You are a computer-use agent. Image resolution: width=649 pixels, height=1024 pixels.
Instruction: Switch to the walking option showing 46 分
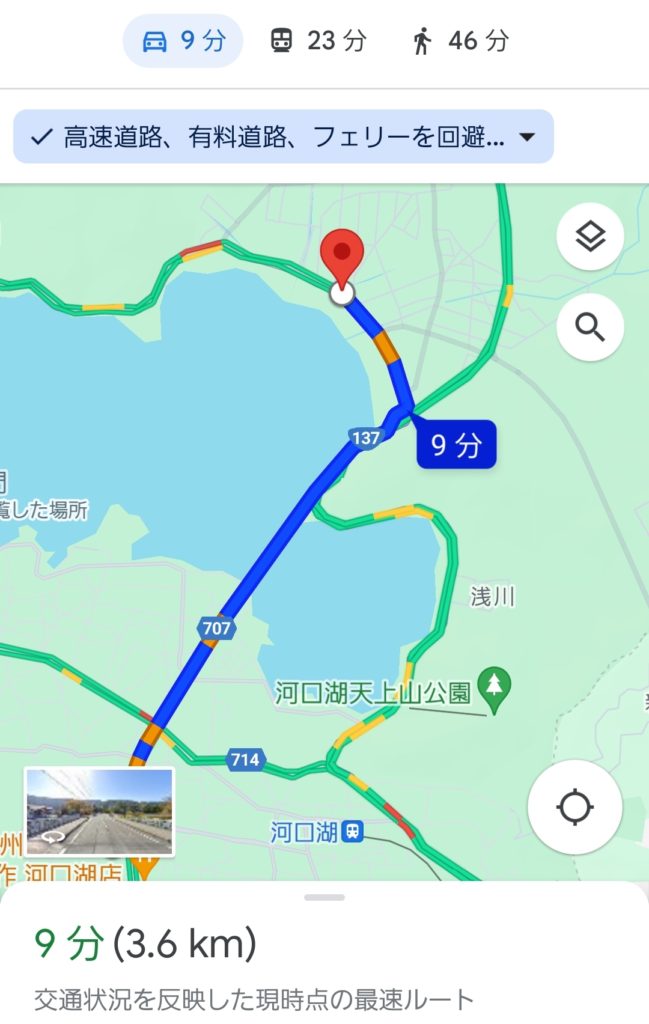460,41
